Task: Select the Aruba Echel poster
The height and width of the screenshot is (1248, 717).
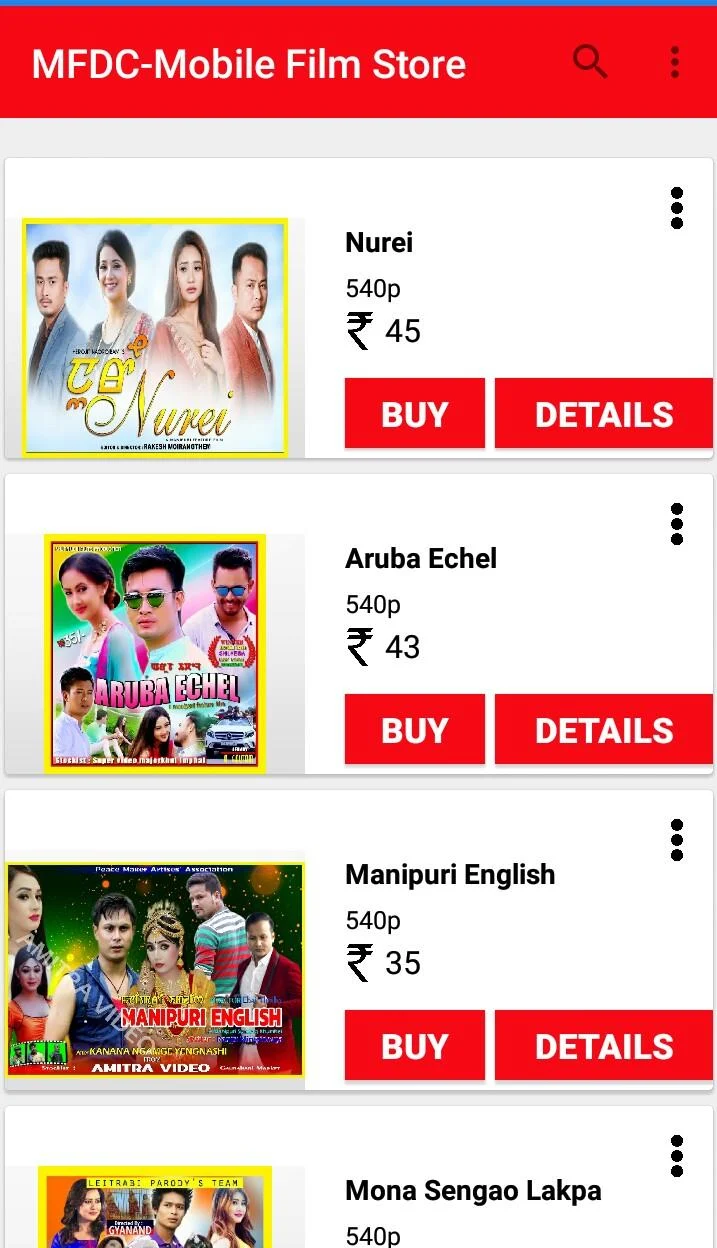Action: pos(155,653)
